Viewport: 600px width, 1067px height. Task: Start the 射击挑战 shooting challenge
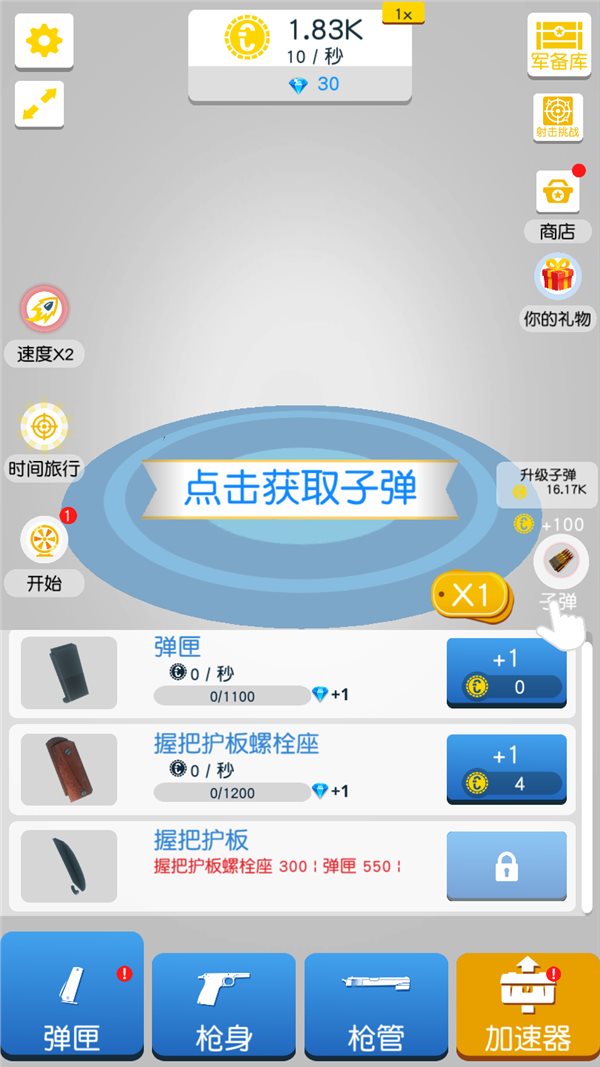click(x=558, y=118)
